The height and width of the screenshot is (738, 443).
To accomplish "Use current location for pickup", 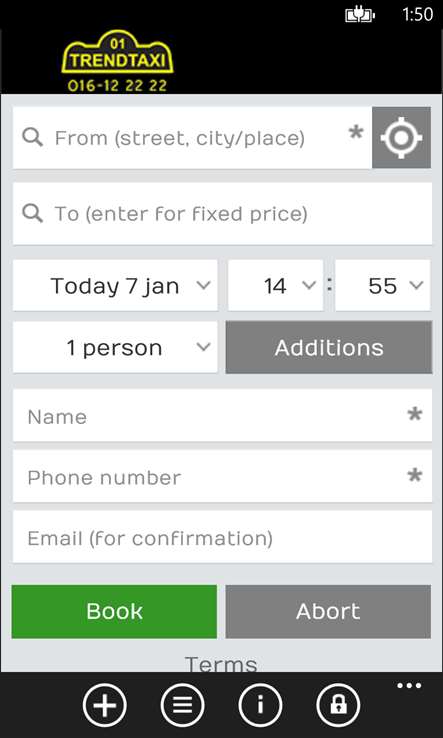I will click(x=401, y=137).
